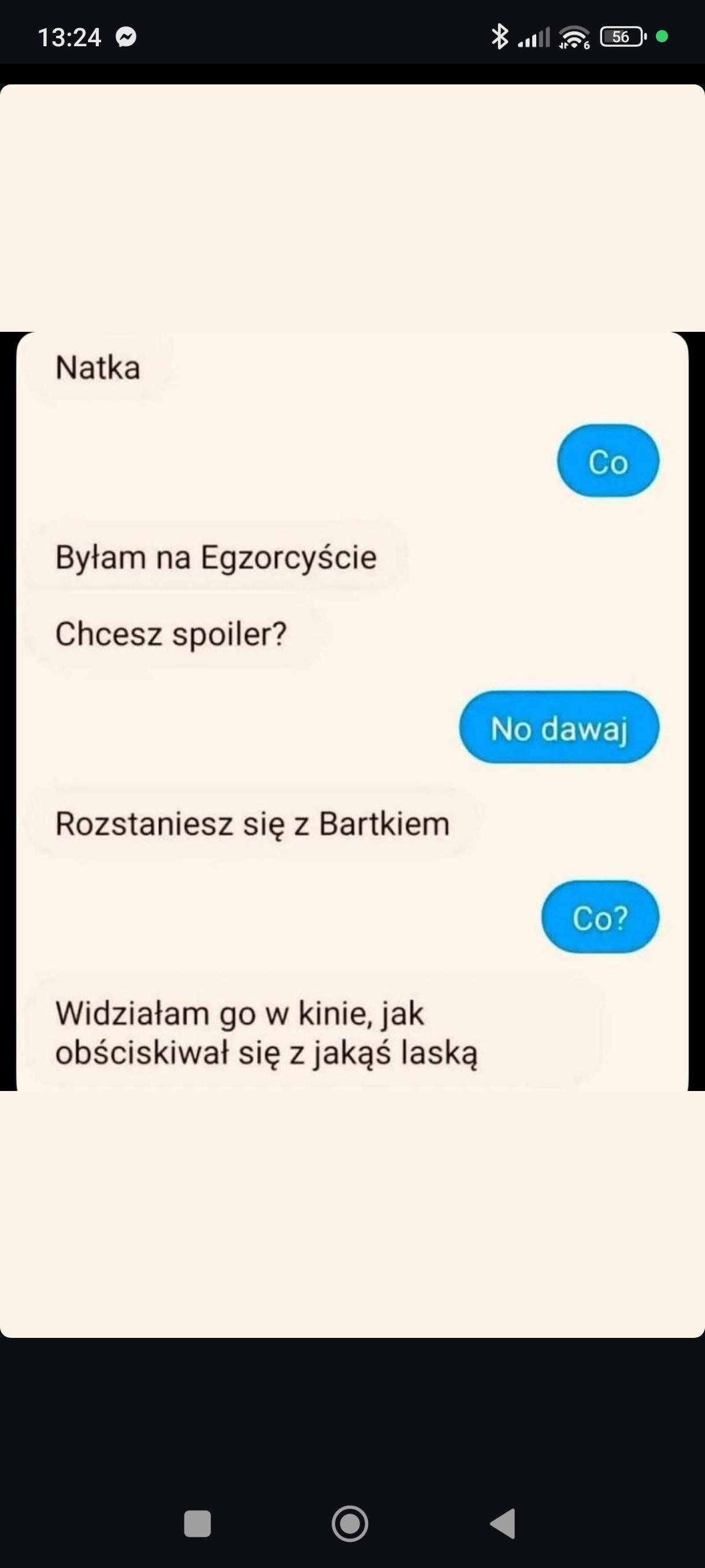The width and height of the screenshot is (705, 1568).
Task: Tap the displayed chat image to reveal viewer controls
Action: pyautogui.click(x=352, y=710)
